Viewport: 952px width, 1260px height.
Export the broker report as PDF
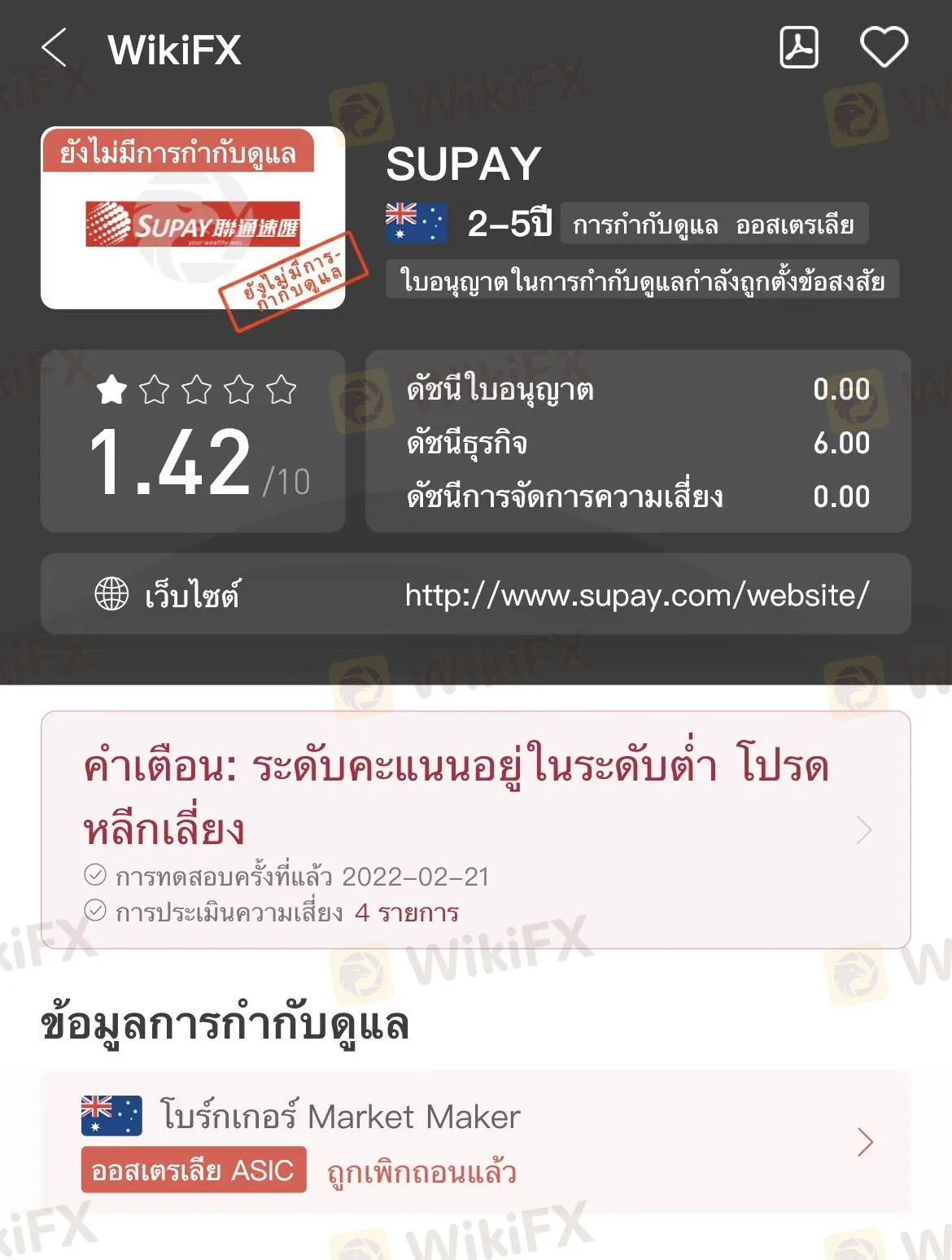click(x=798, y=47)
